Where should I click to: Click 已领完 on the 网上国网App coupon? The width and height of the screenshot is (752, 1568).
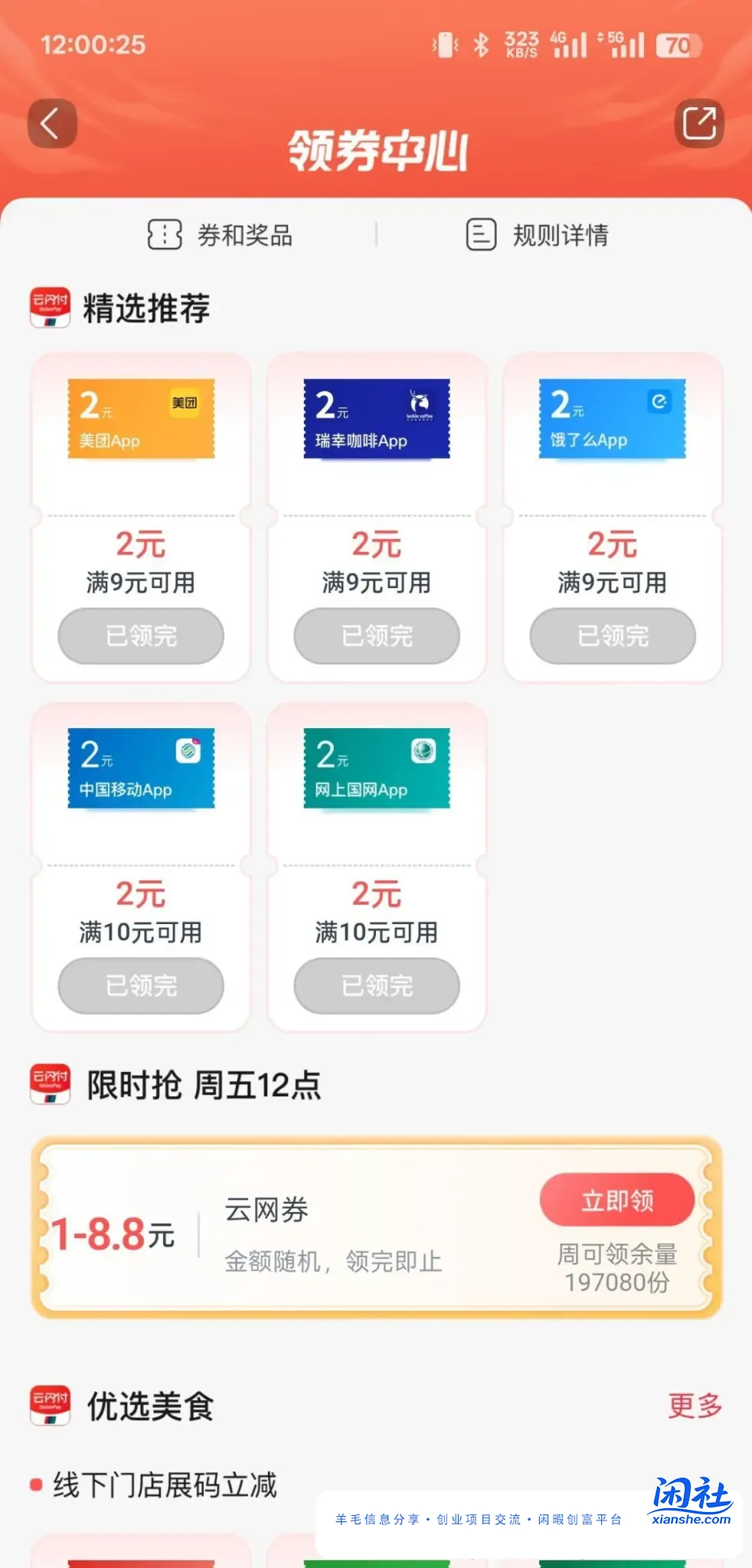pos(376,986)
